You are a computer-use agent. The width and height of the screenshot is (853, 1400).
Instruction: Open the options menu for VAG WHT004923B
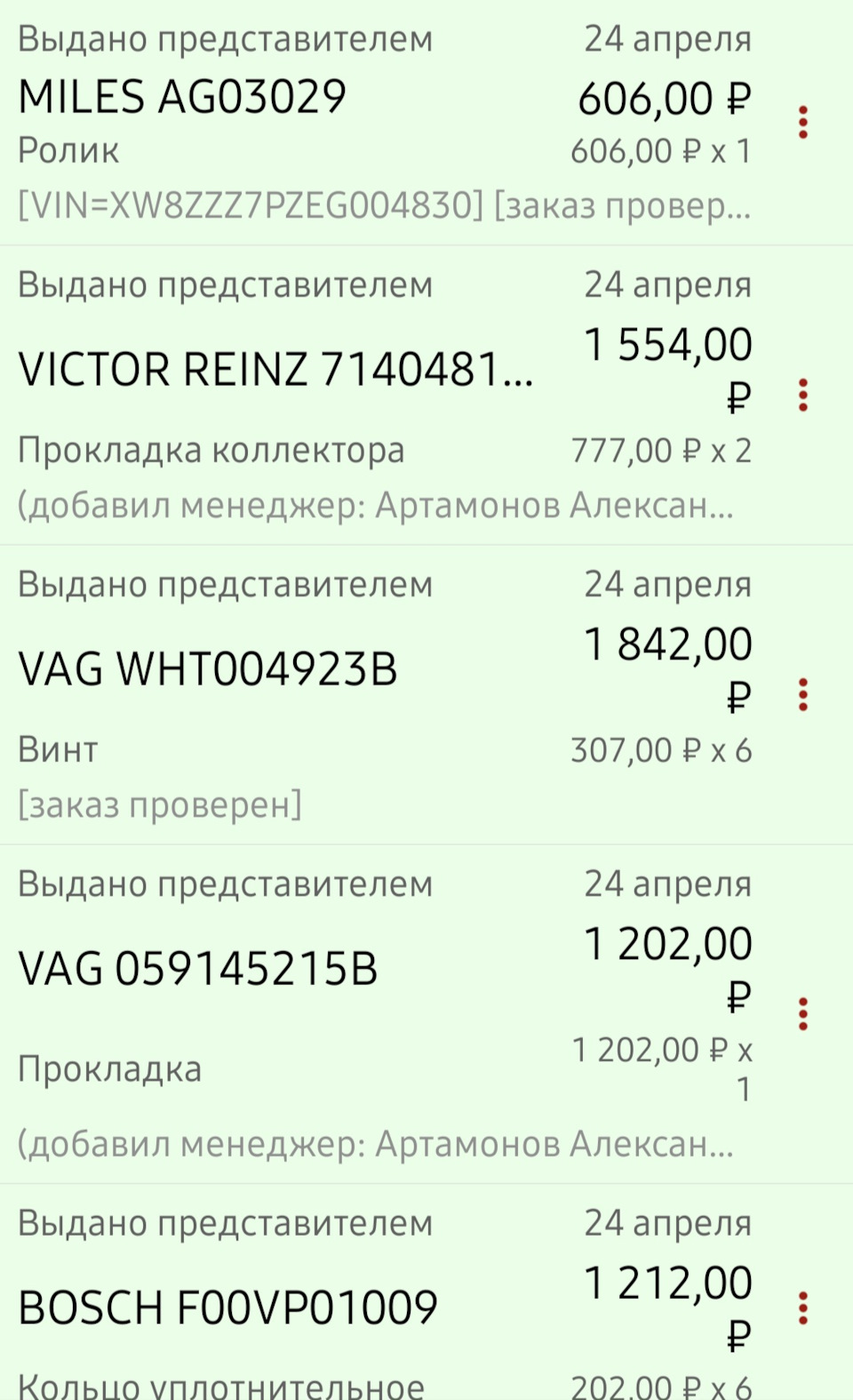click(x=802, y=694)
